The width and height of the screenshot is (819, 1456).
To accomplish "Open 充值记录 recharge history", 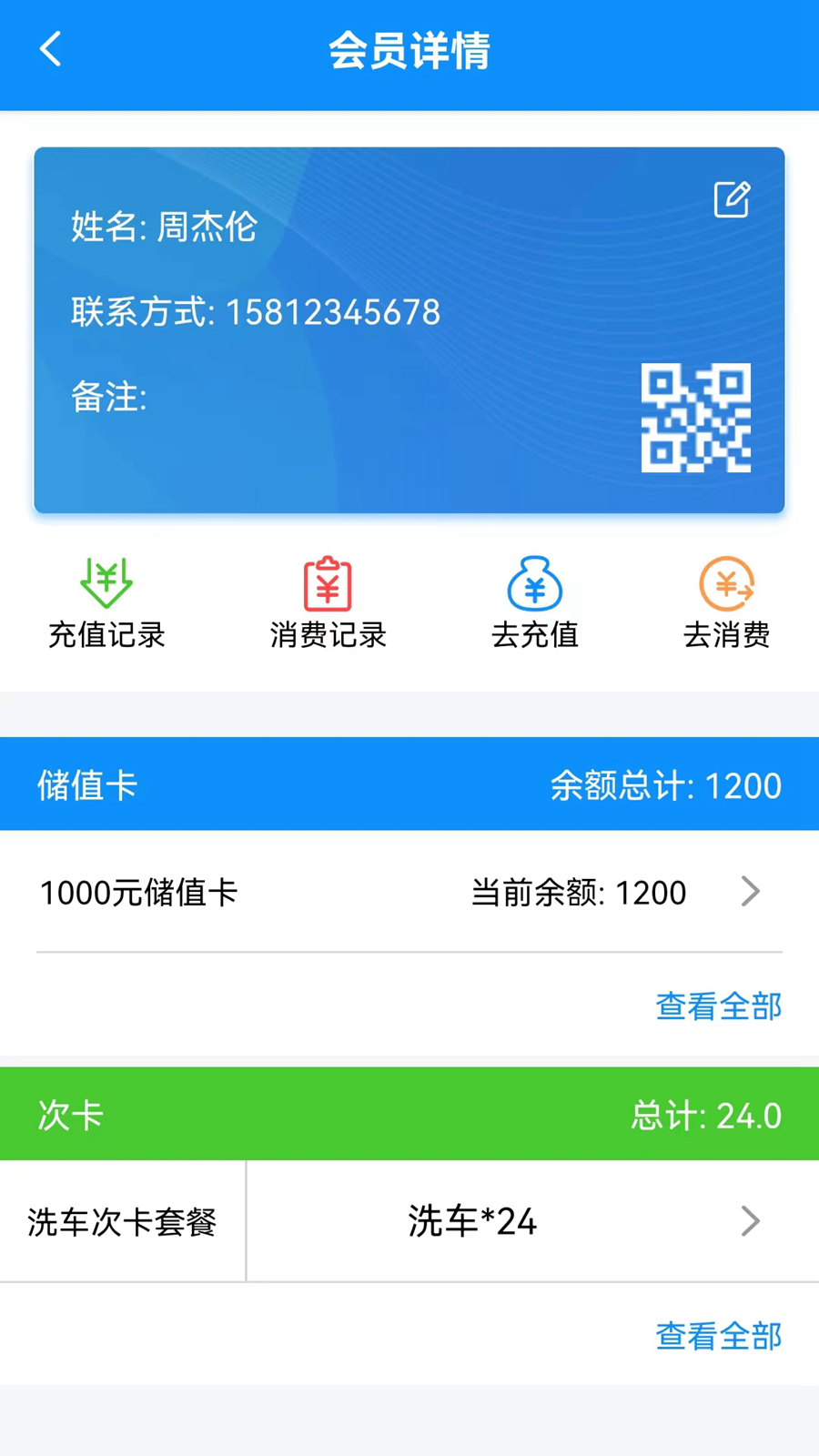I will (106, 602).
